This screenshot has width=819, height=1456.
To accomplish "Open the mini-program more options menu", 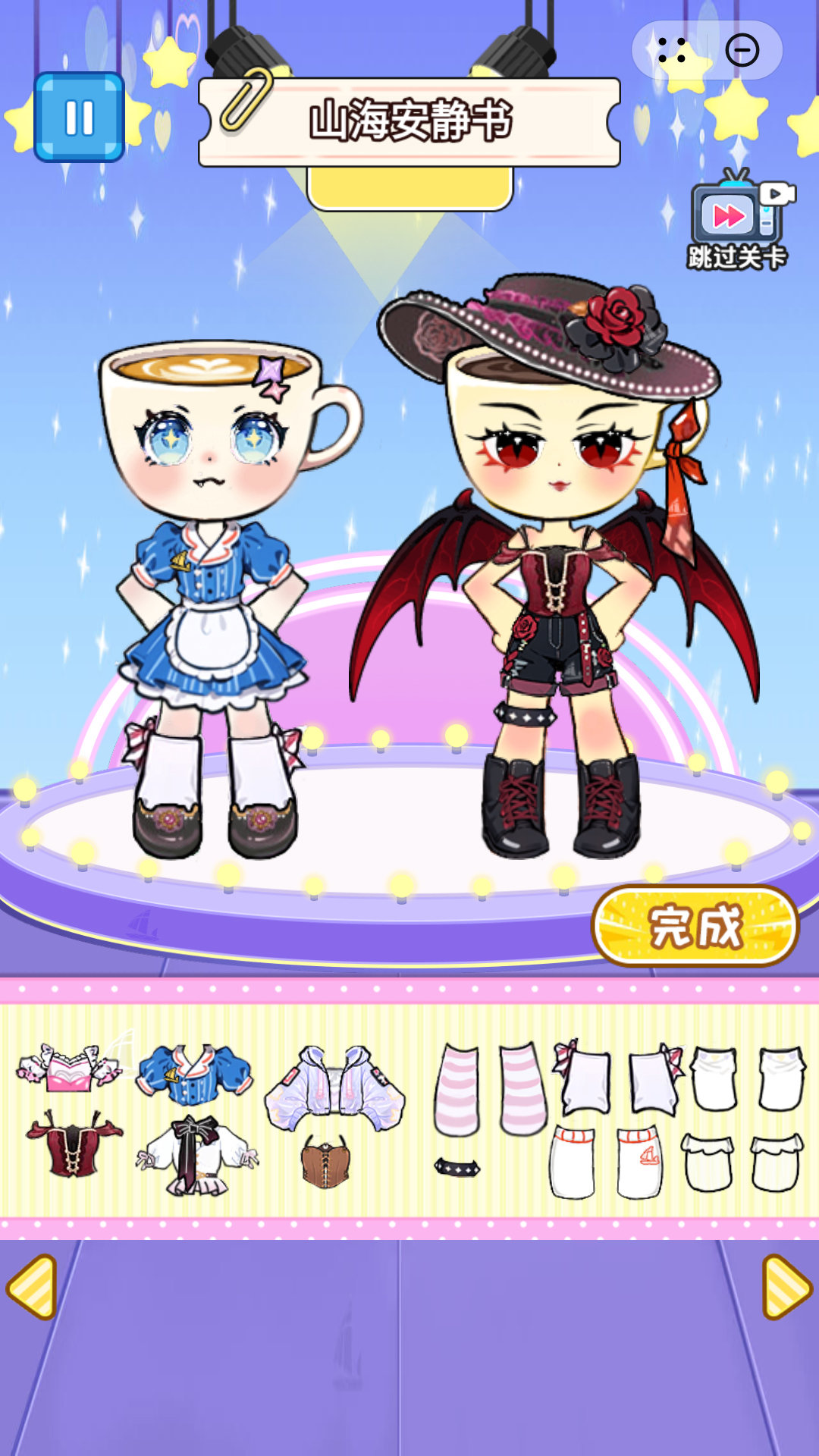I will 671,51.
